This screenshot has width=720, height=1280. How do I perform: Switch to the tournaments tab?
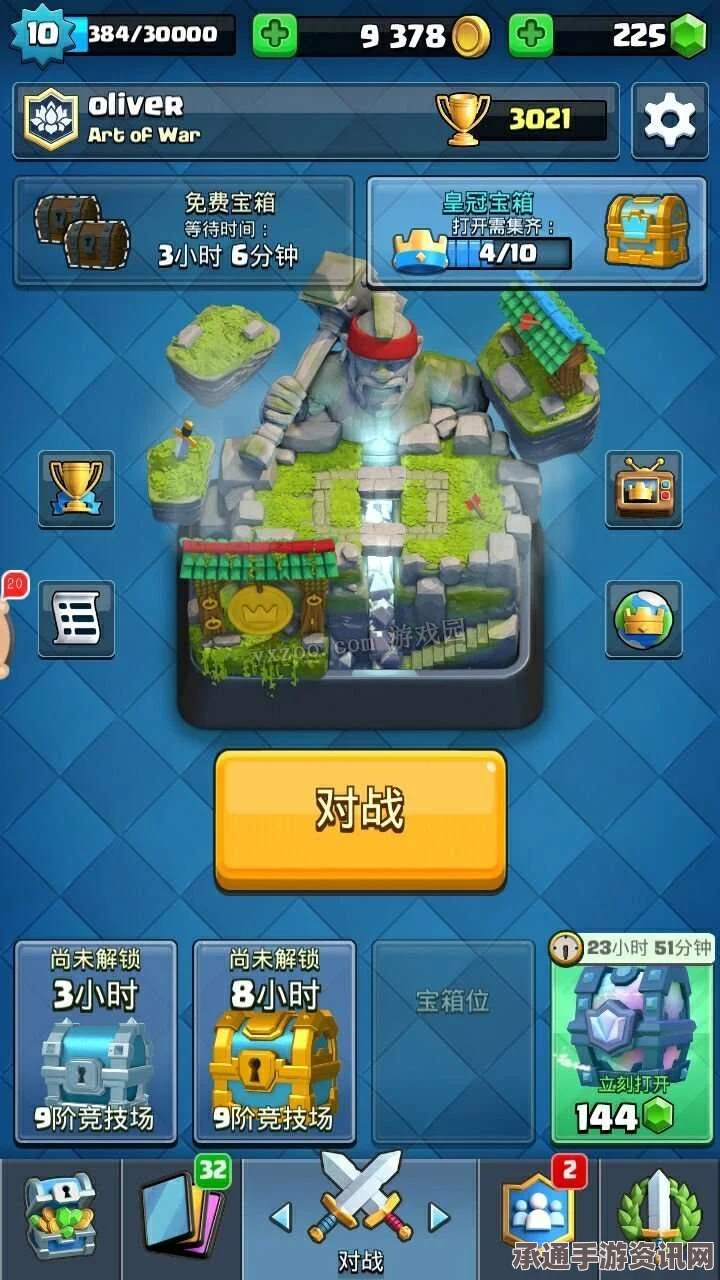pyautogui.click(x=658, y=1220)
